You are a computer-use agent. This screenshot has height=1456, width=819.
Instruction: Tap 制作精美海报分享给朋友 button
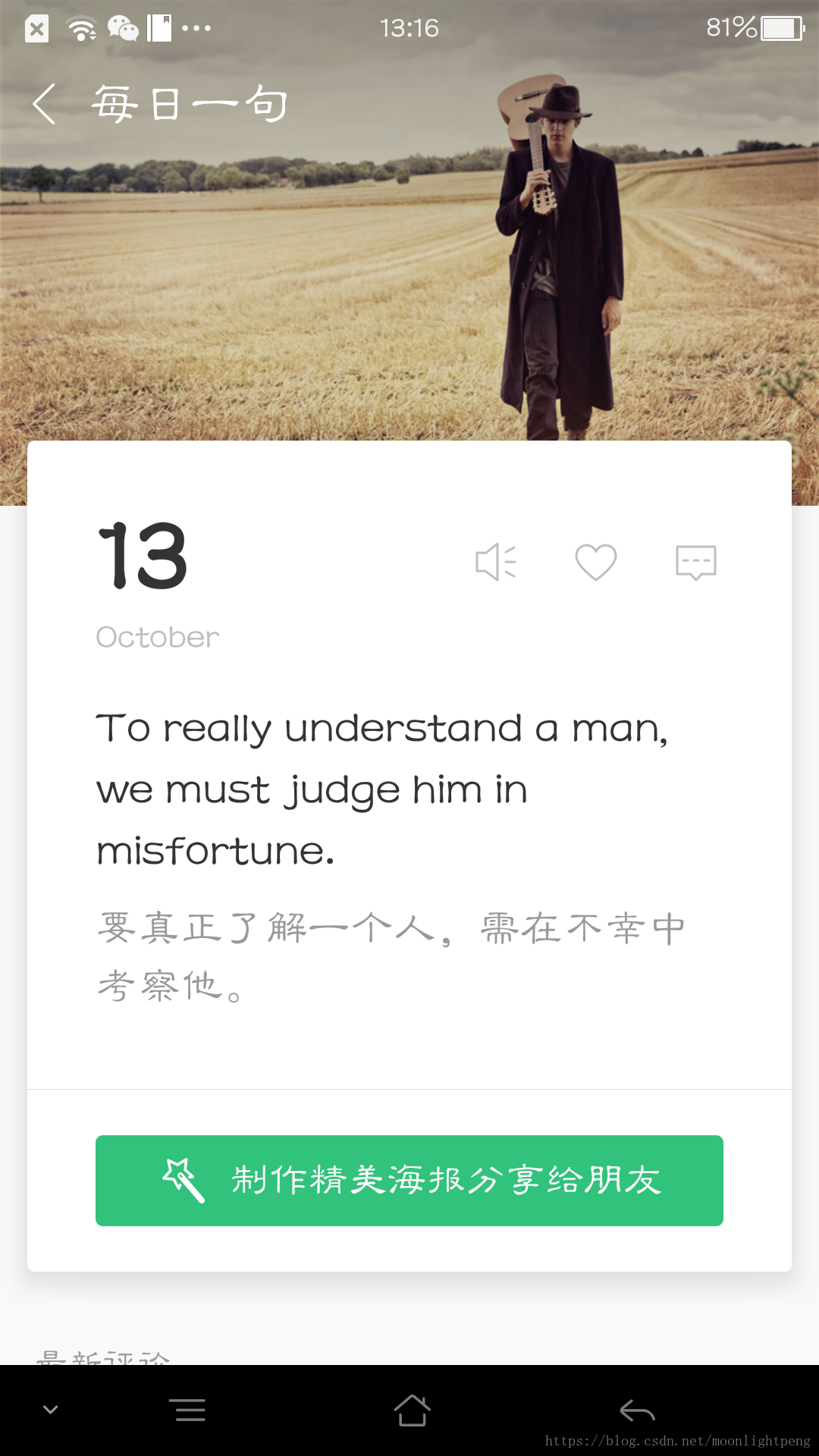[409, 1180]
